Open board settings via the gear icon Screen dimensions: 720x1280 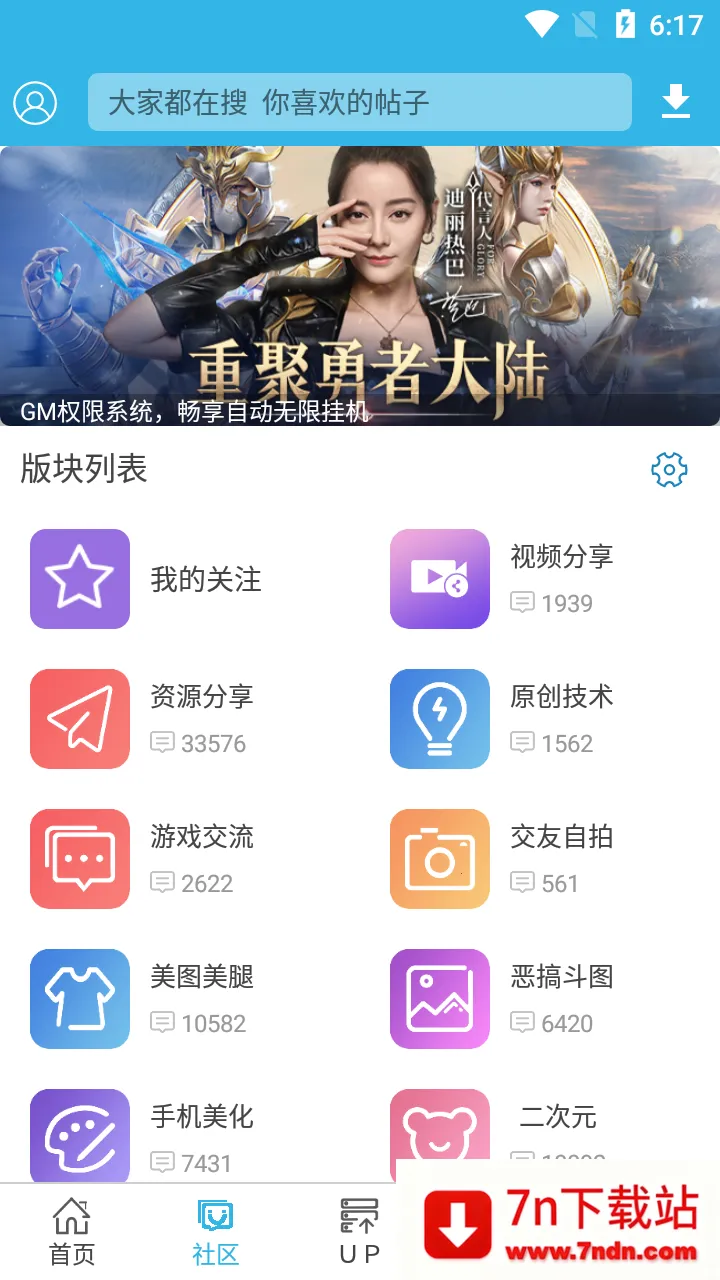point(669,469)
